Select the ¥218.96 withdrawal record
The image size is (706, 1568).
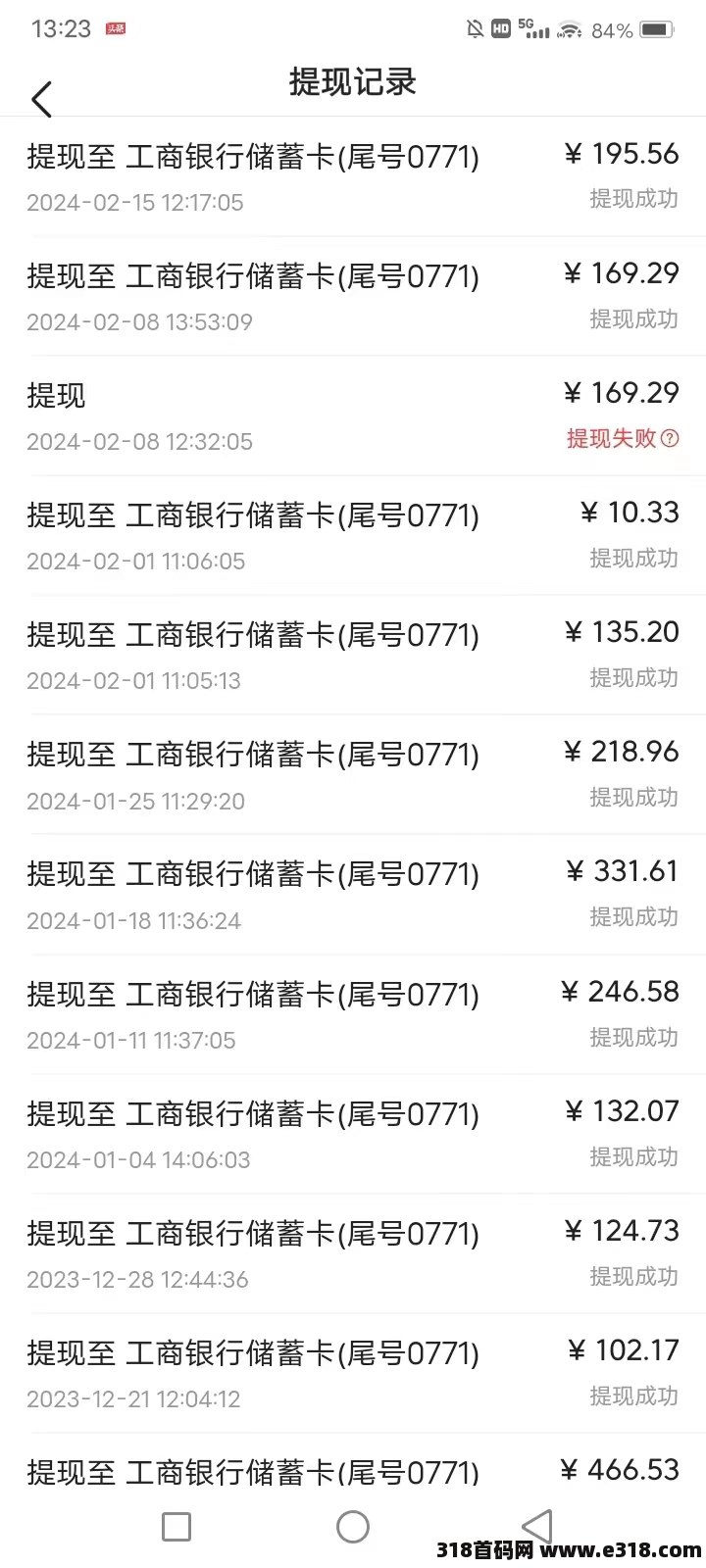coord(353,775)
